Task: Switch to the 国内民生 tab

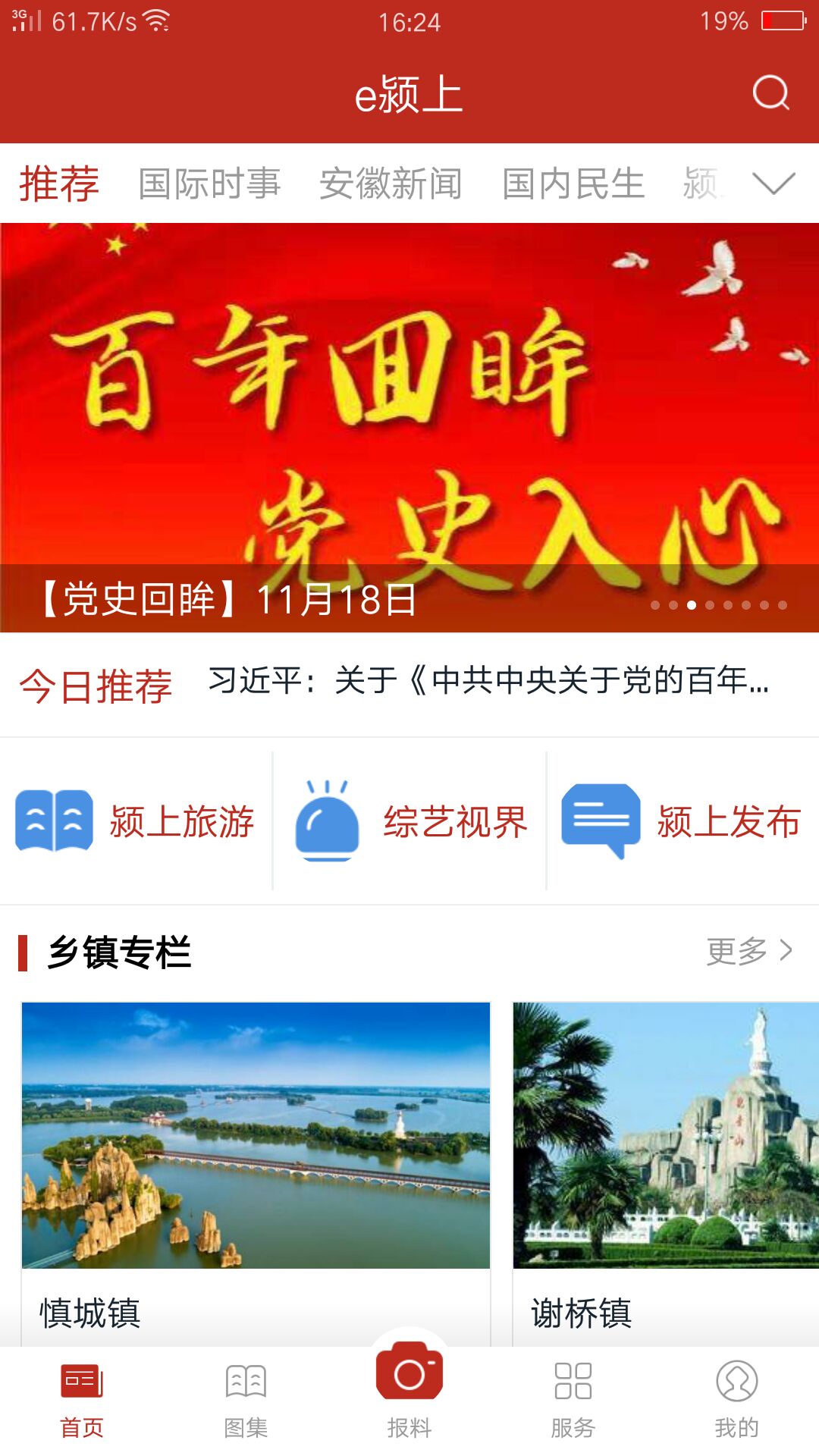Action: pos(573,184)
